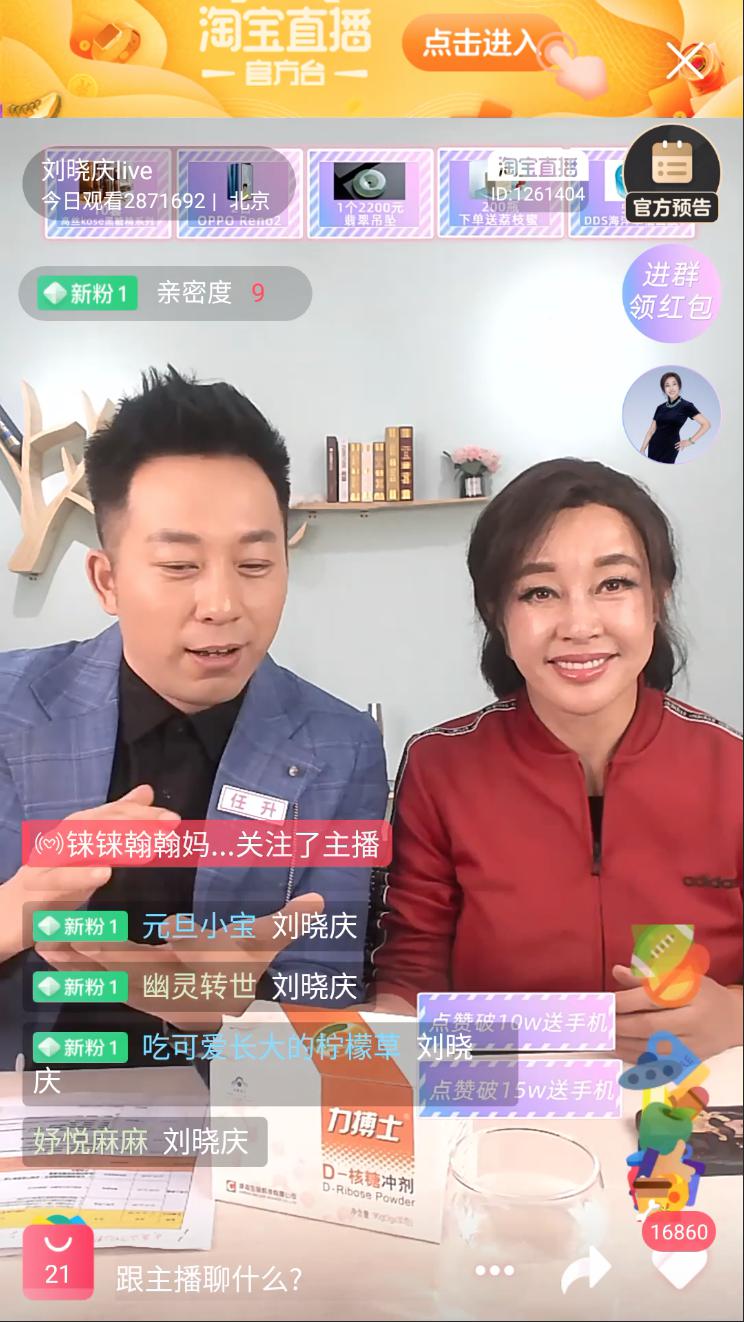Open the 下单送荔枝蜜 product card
This screenshot has width=744, height=1322.
click(500, 193)
